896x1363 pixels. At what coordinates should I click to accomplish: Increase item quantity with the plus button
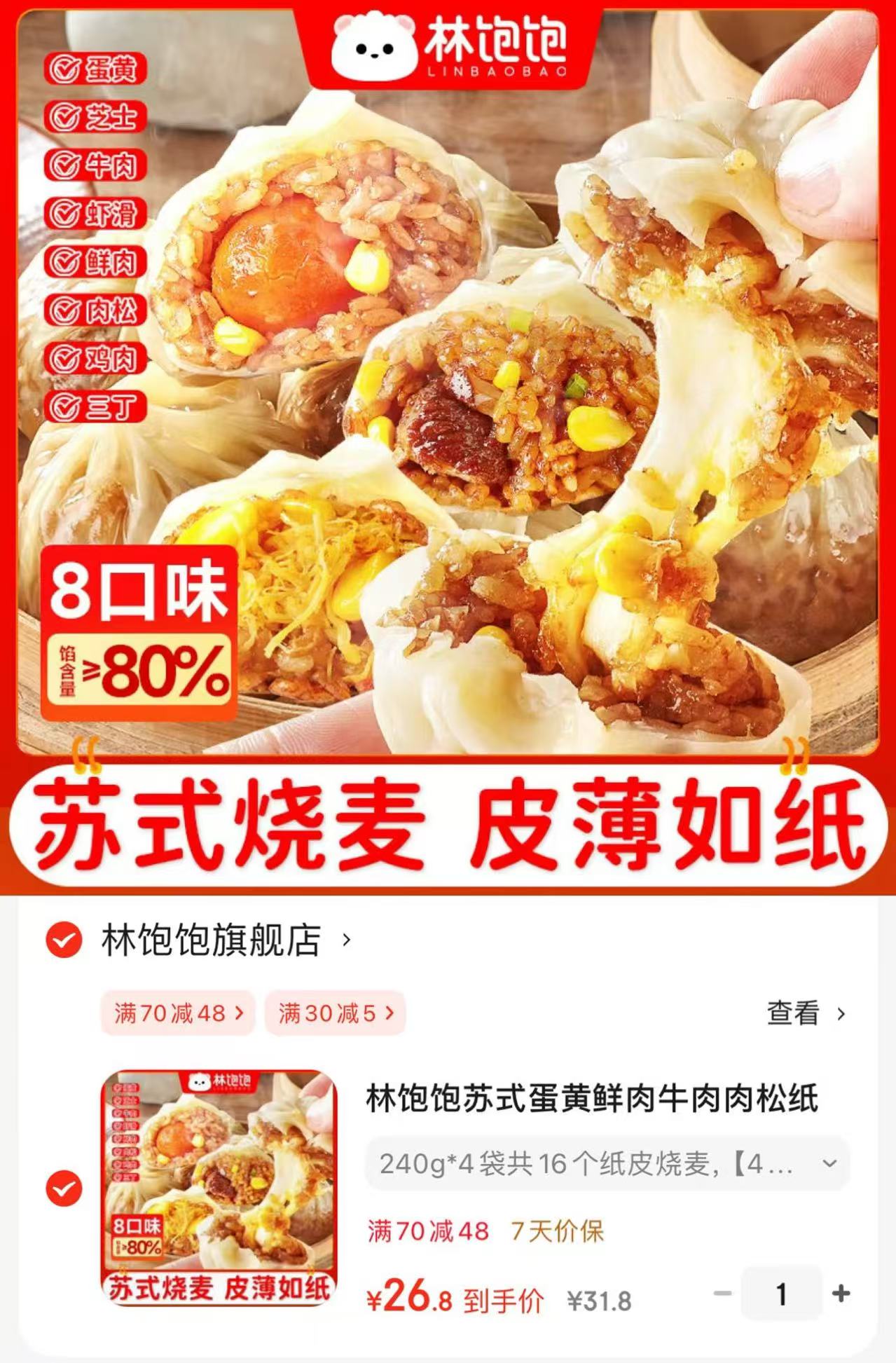point(841,1294)
